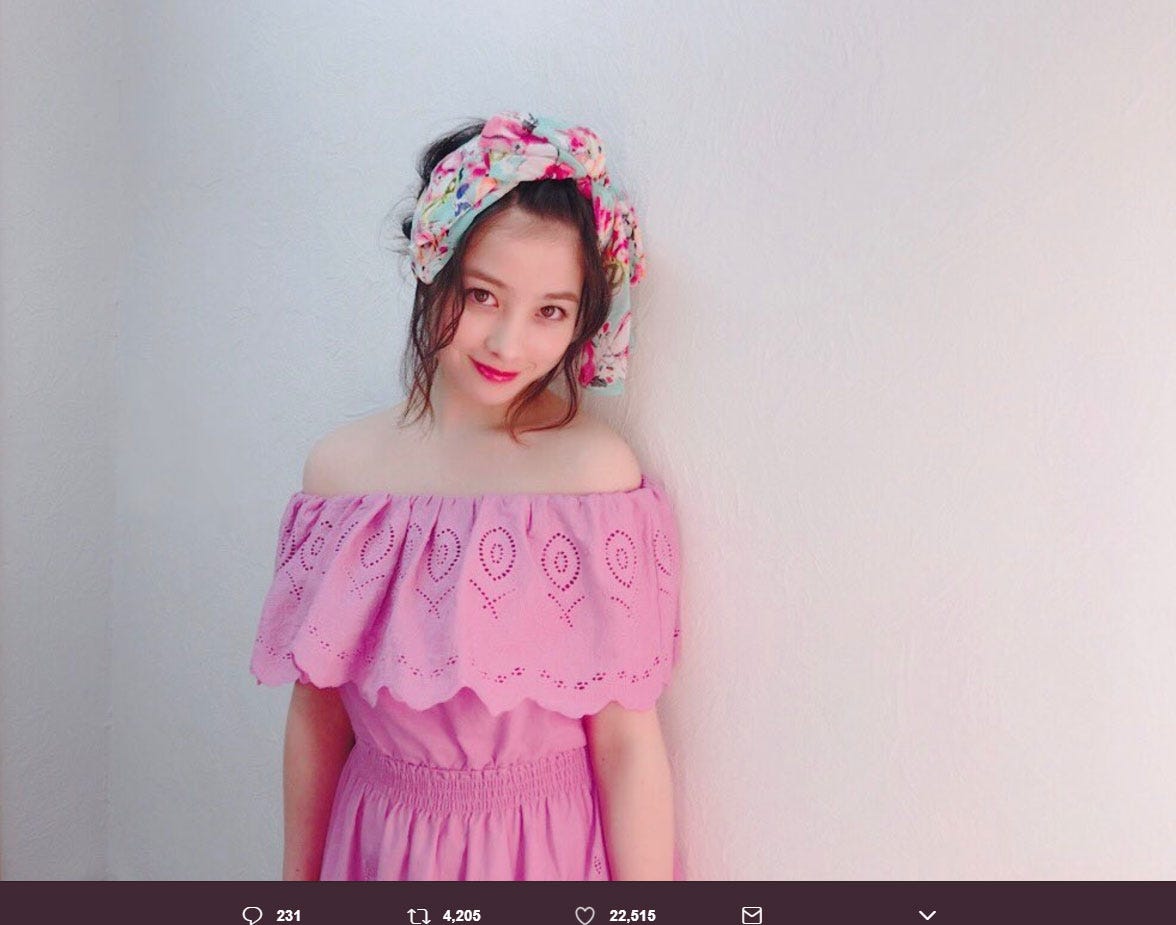Screen dimensions: 1176x925
Task: Send tweet via direct message
Action: 752,914
